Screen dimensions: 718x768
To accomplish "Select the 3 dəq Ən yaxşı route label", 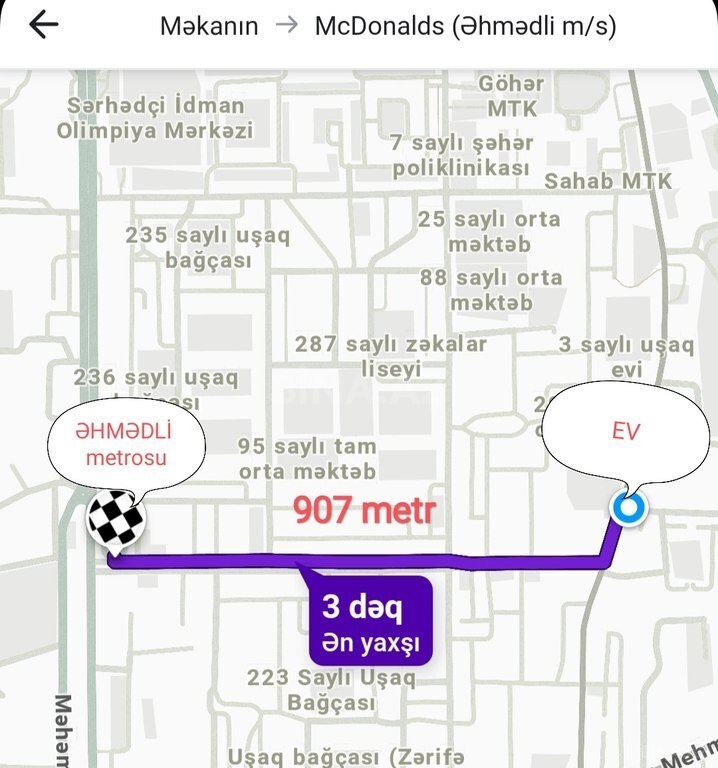I will tap(369, 620).
